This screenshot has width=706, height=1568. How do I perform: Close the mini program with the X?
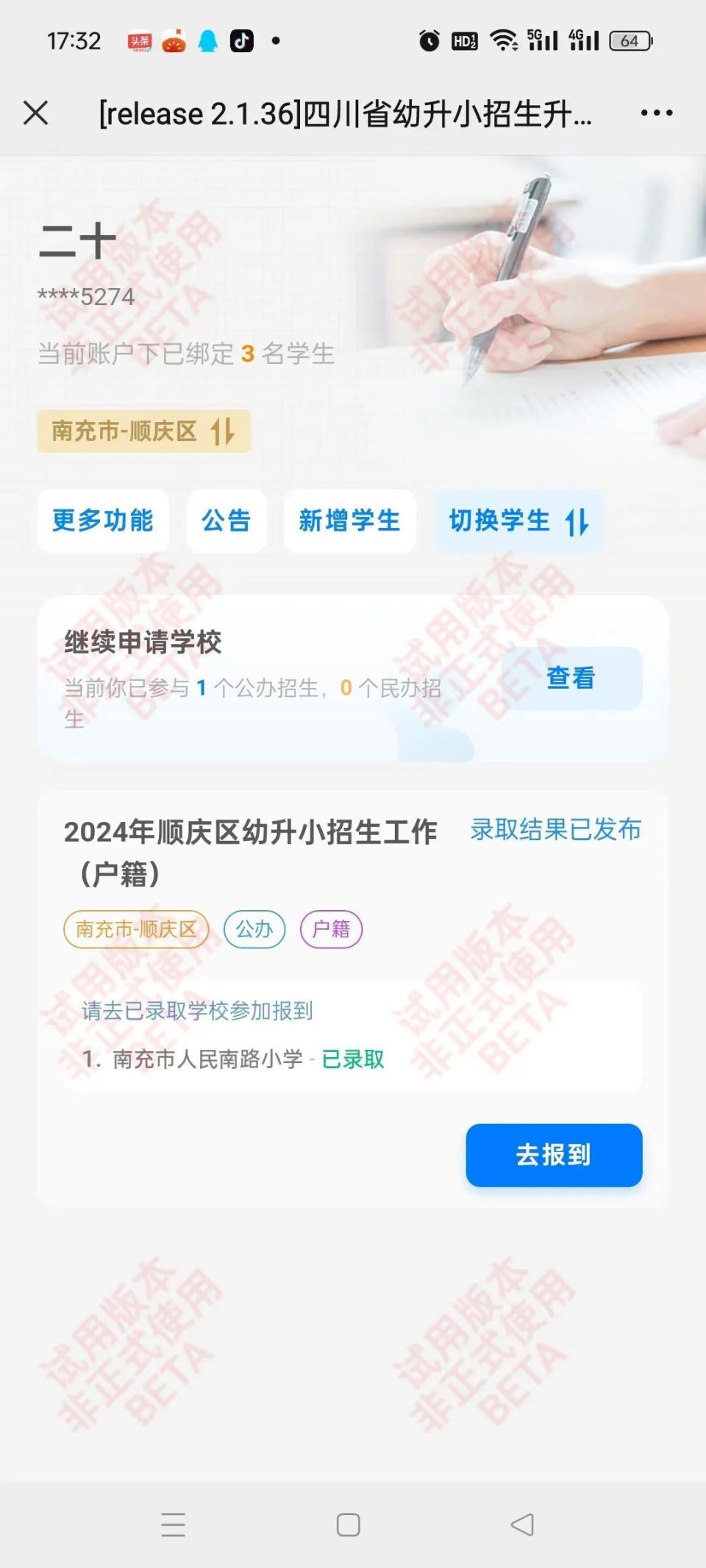coord(35,112)
